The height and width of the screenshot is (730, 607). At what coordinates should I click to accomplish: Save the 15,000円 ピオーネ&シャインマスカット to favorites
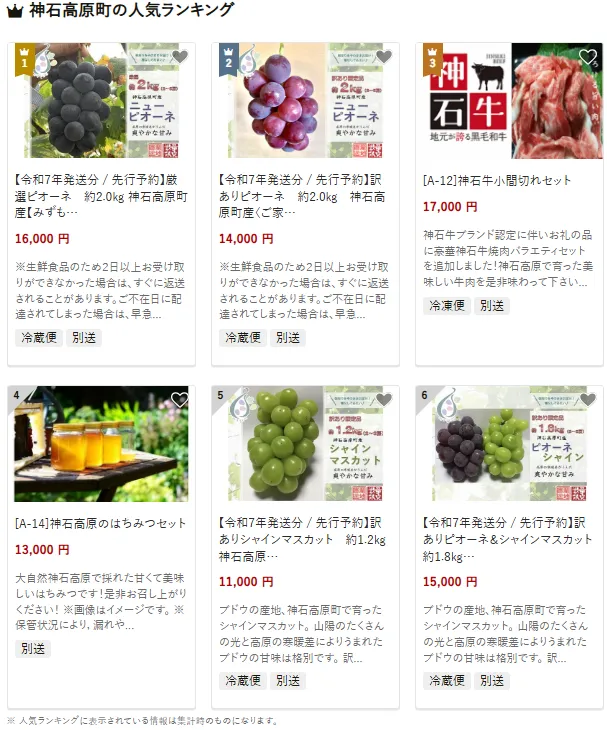coord(587,400)
